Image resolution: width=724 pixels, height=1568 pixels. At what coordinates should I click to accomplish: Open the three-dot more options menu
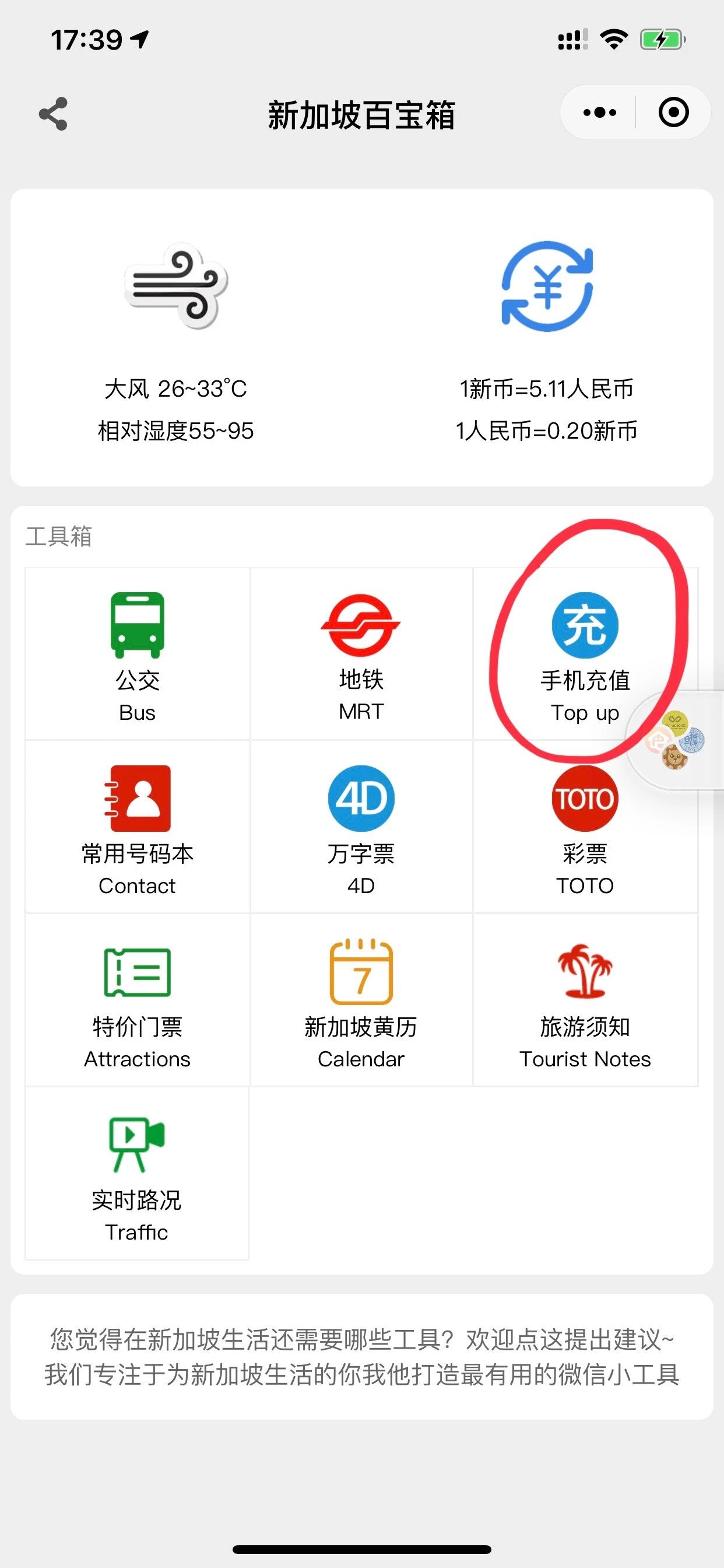[599, 113]
